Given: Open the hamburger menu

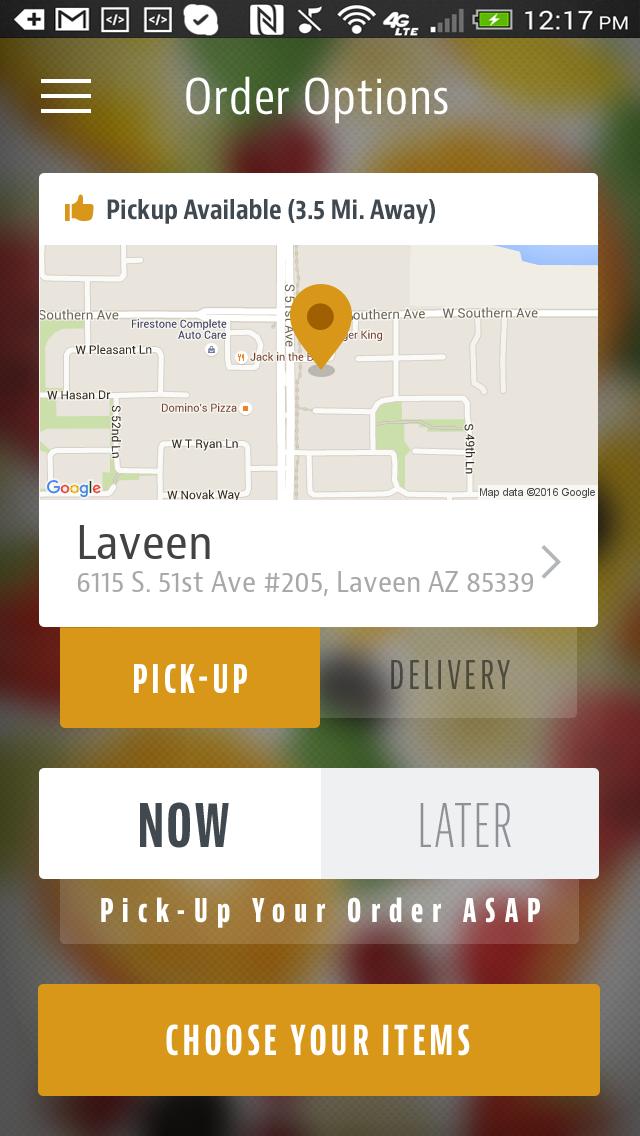Looking at the screenshot, I should 66,96.
